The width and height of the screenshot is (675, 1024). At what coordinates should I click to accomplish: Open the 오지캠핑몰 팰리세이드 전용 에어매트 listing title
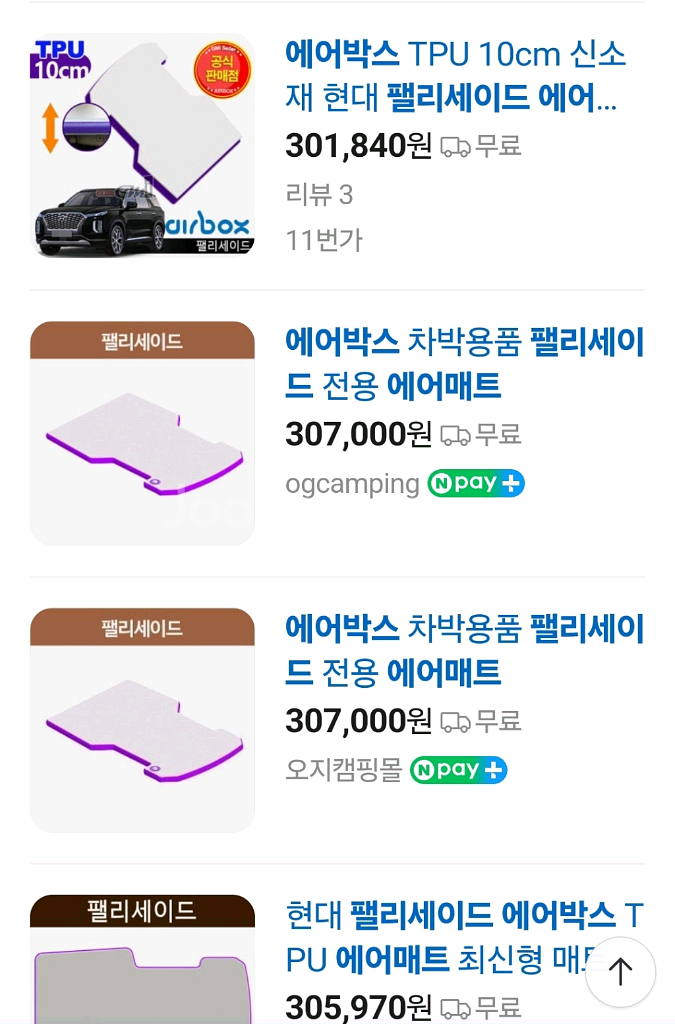(x=464, y=651)
